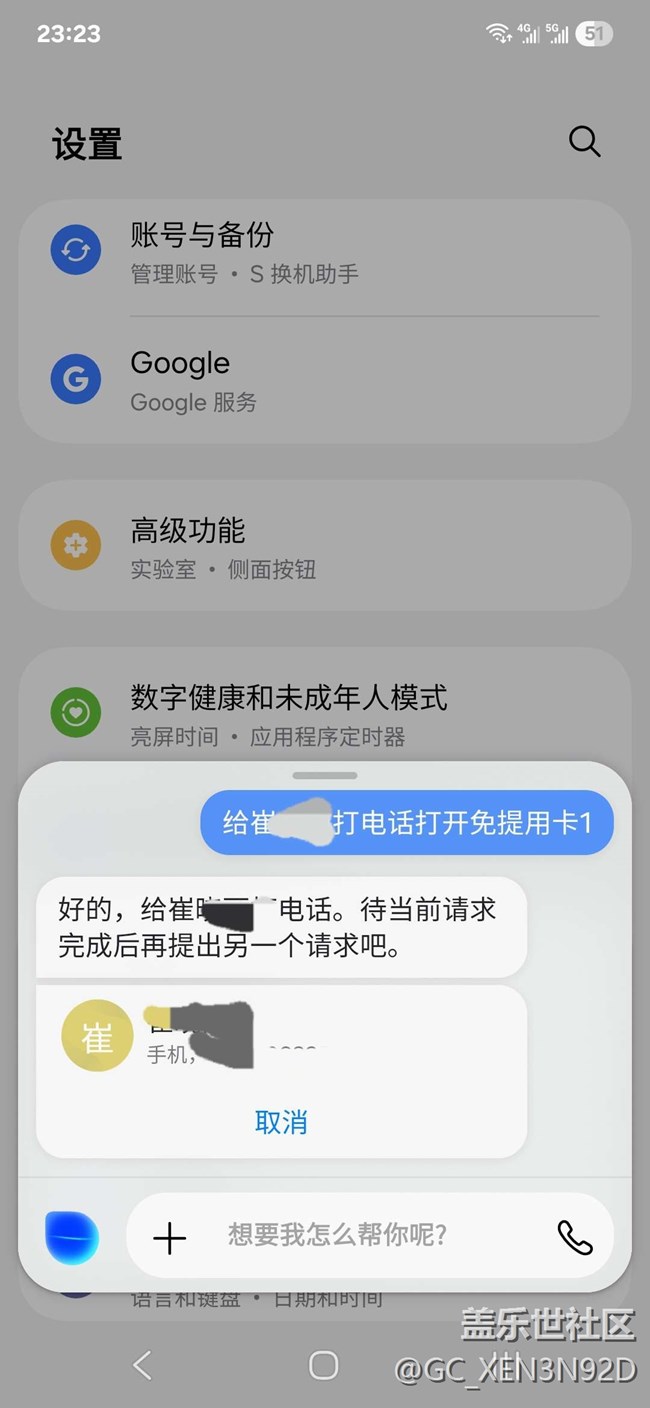Open 账号与备份 settings
Screen dimensions: 650x1408
[325, 252]
